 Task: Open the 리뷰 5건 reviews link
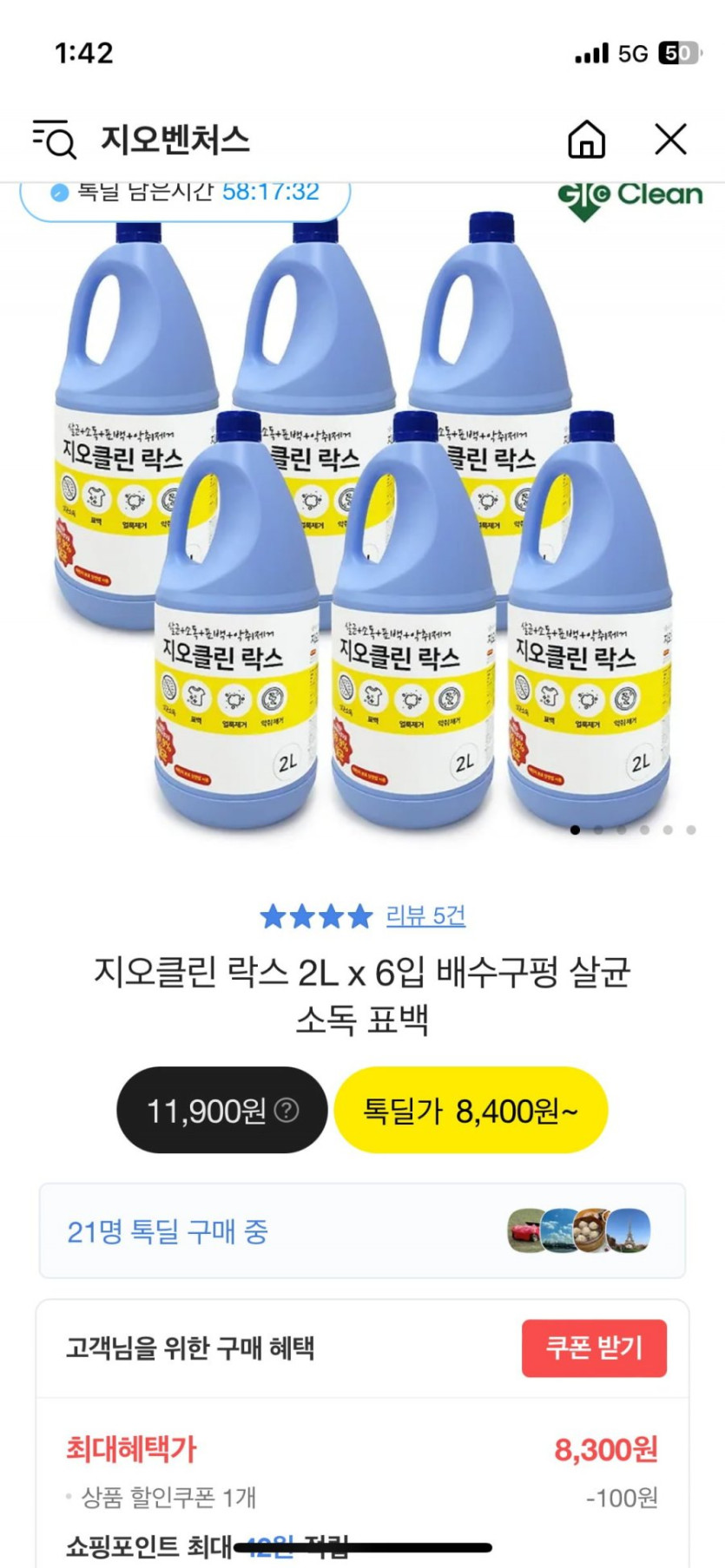coord(425,915)
